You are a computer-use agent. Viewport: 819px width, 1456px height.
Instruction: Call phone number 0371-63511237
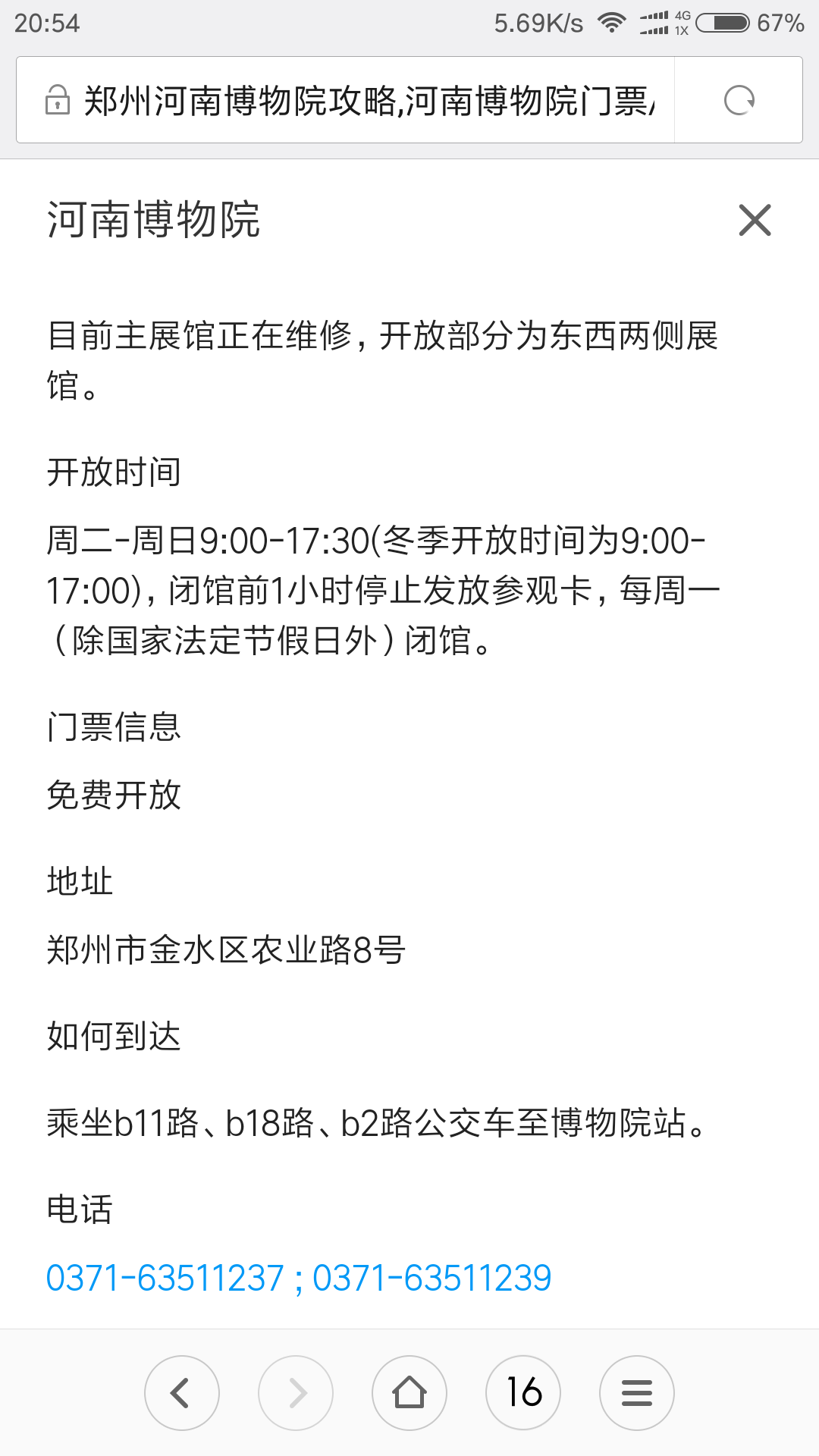(165, 1278)
